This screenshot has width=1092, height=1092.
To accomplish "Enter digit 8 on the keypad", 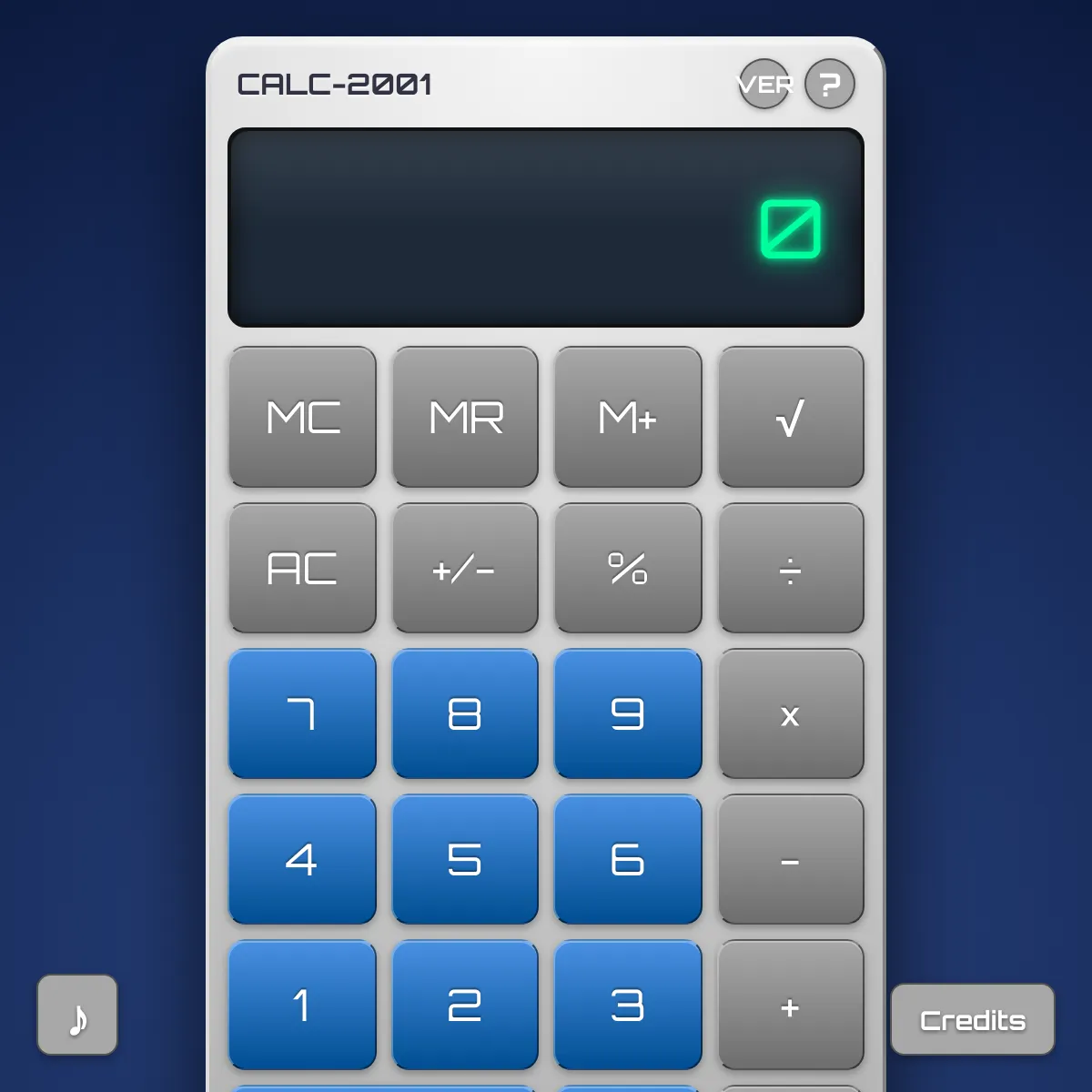I will tap(465, 714).
